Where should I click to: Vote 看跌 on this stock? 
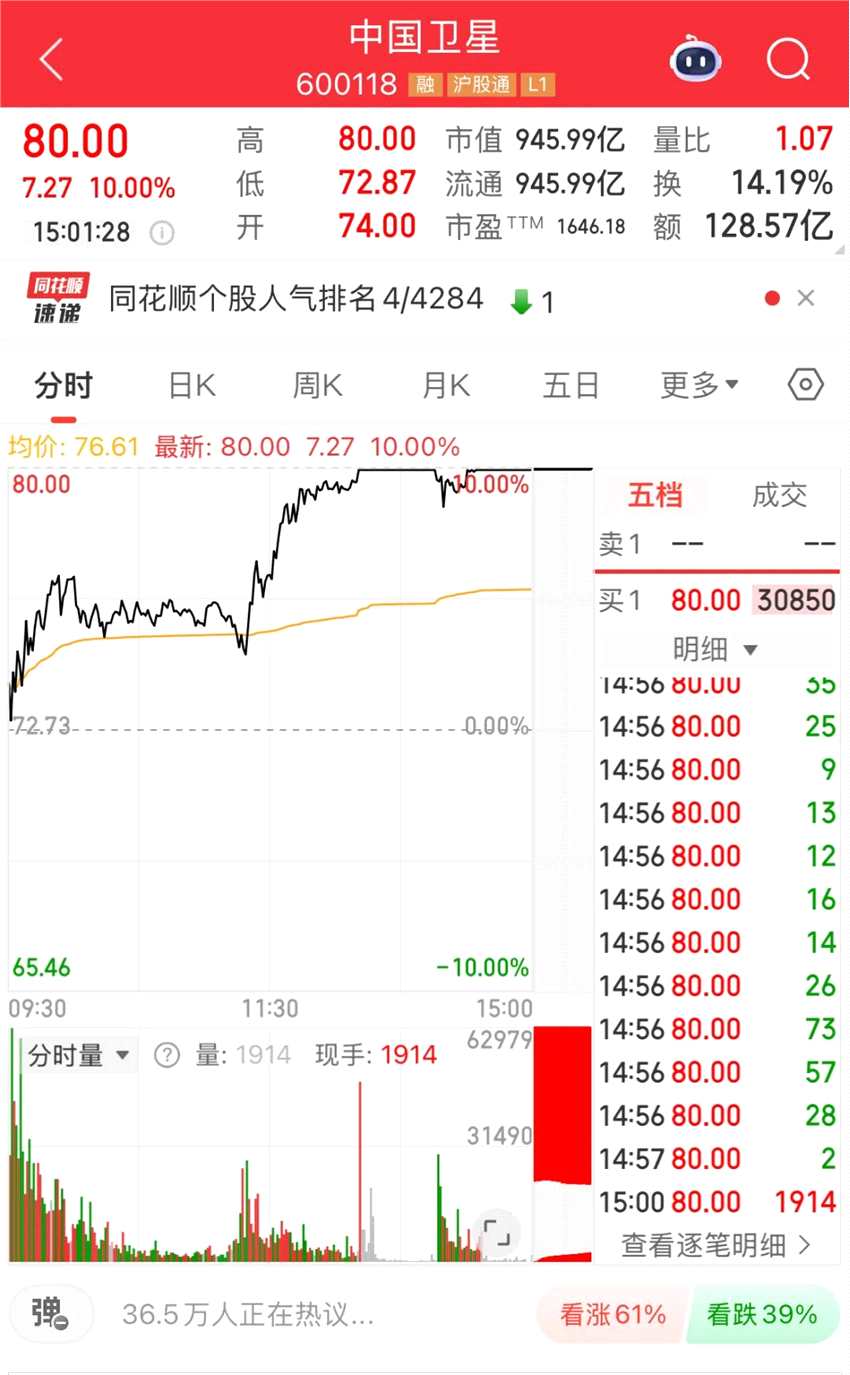pyautogui.click(x=762, y=1314)
